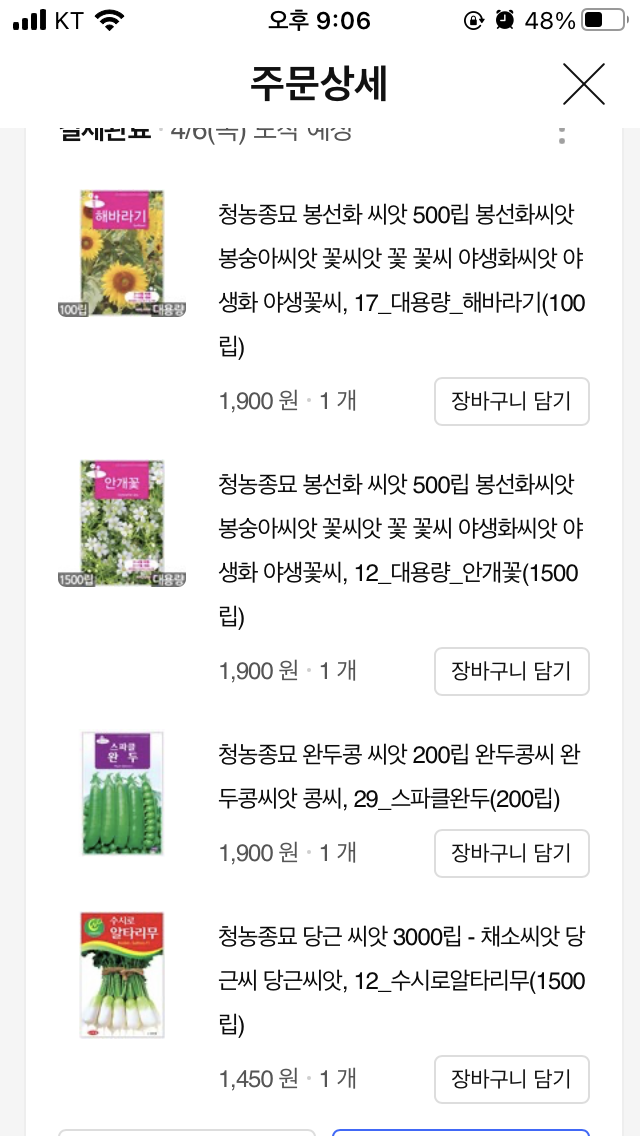Image resolution: width=640 pixels, height=1136 pixels.
Task: Open the 해바라기 sunflower seed product image
Action: [x=122, y=254]
